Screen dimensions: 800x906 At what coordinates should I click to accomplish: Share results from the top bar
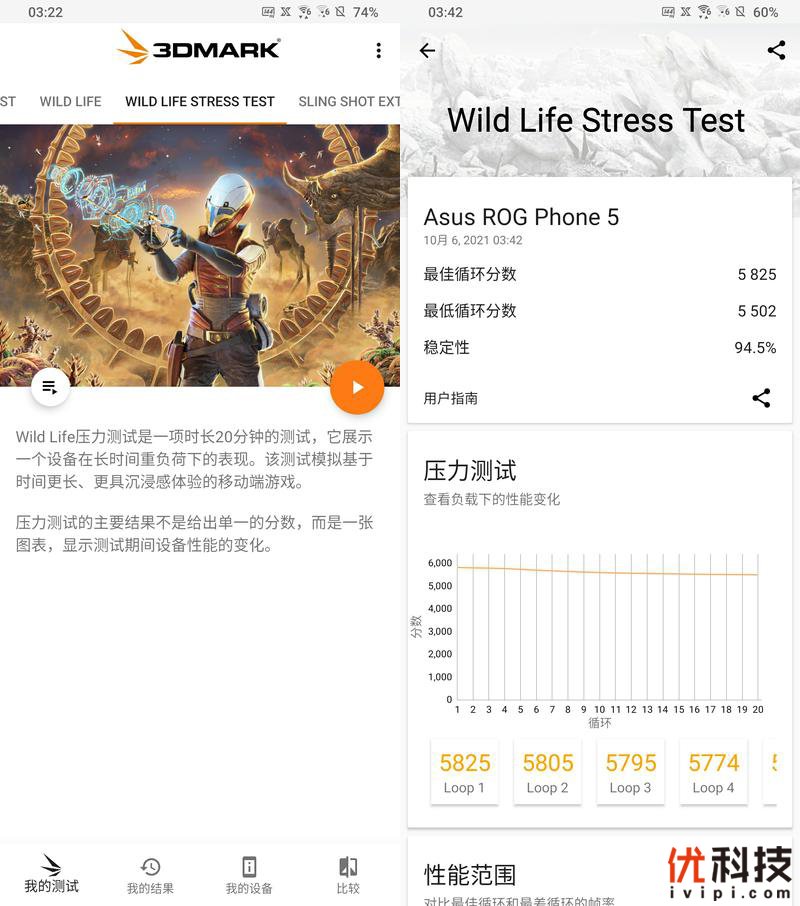click(x=776, y=50)
